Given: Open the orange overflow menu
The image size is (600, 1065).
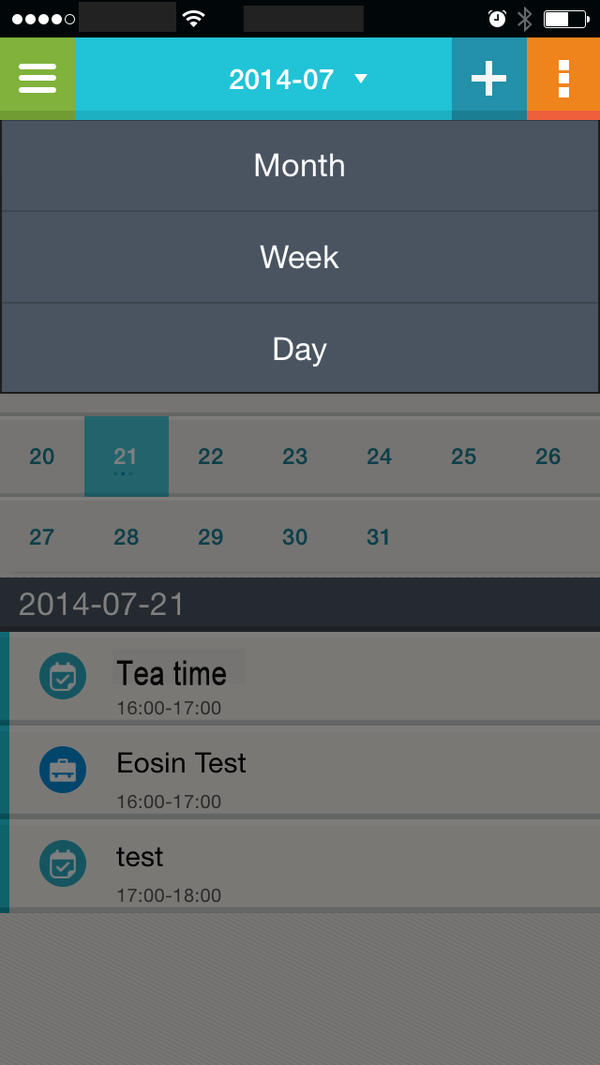Looking at the screenshot, I should (x=563, y=79).
